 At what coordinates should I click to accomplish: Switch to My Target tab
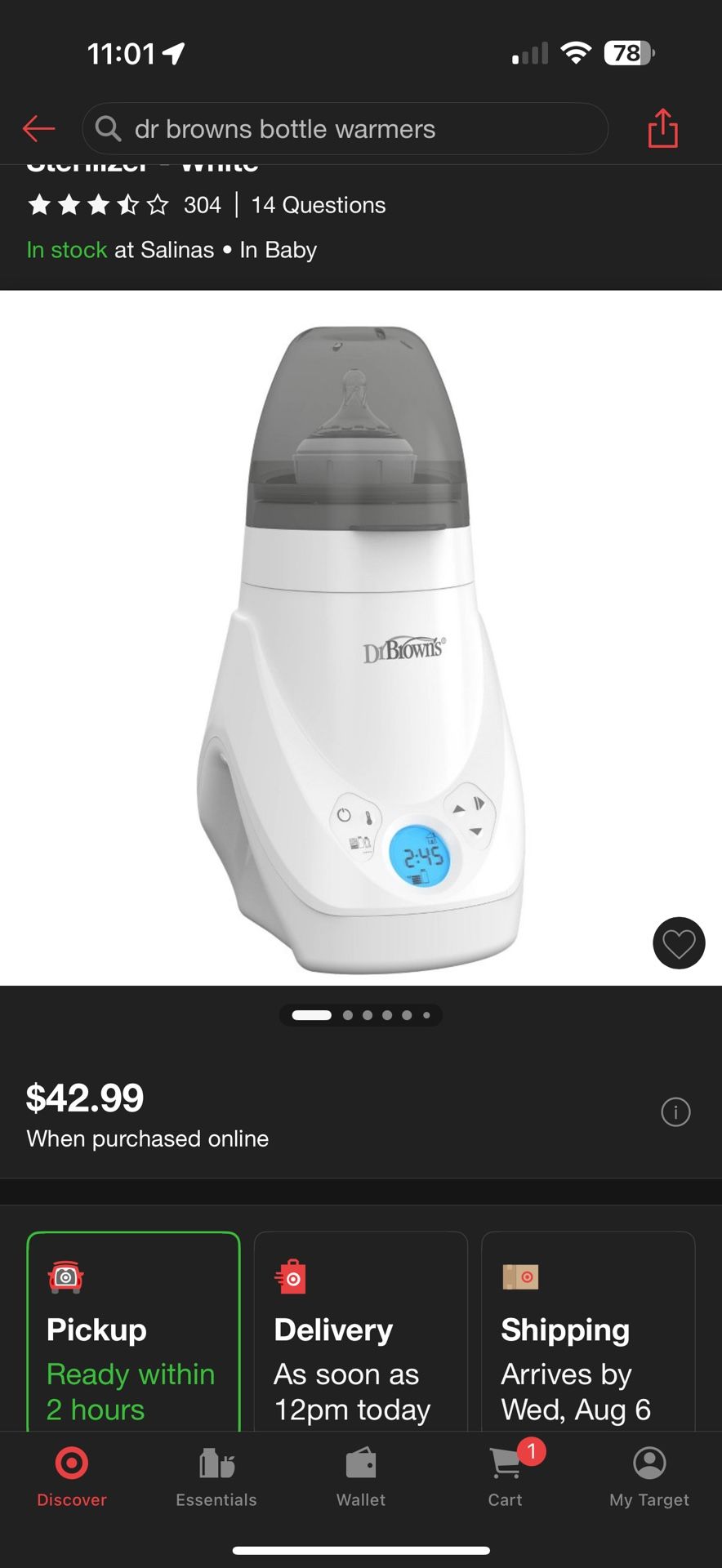point(649,1475)
